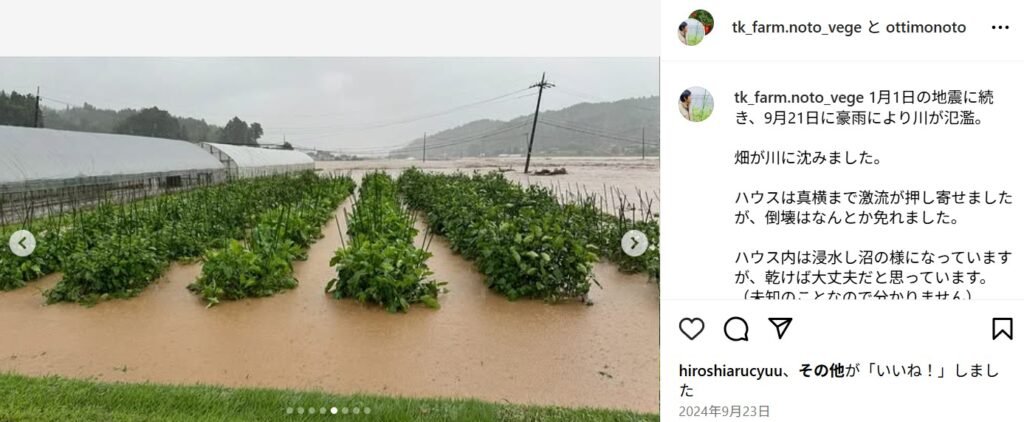
Task: Open the three-dot more options menu
Action: click(999, 28)
